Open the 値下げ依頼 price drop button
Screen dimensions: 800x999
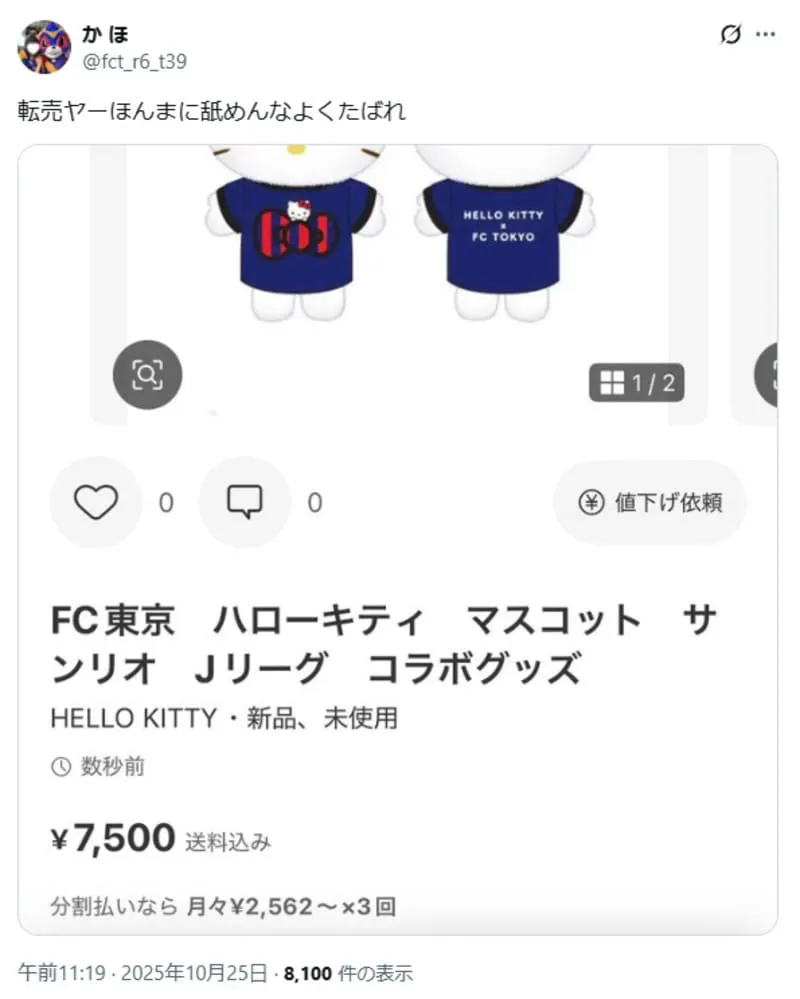(x=649, y=503)
